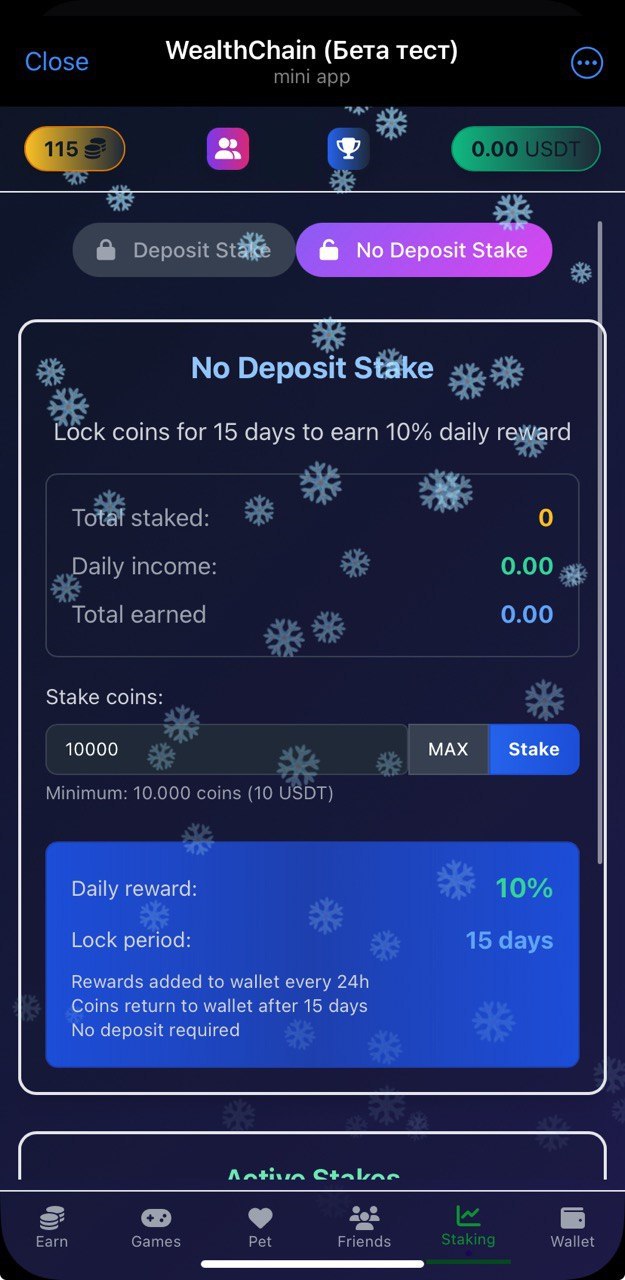This screenshot has width=625, height=1280.
Task: Open the trophy leaderboard icon
Action: click(x=348, y=149)
